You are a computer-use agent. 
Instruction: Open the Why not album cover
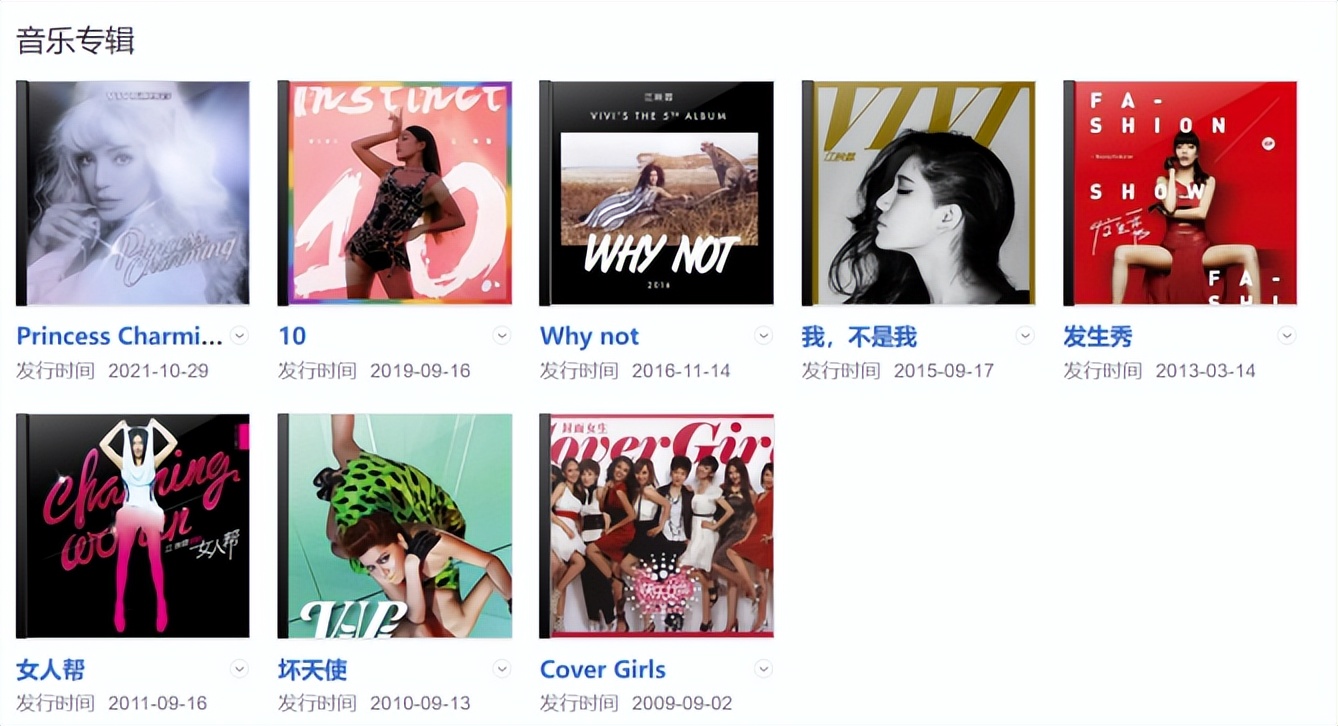click(x=657, y=193)
